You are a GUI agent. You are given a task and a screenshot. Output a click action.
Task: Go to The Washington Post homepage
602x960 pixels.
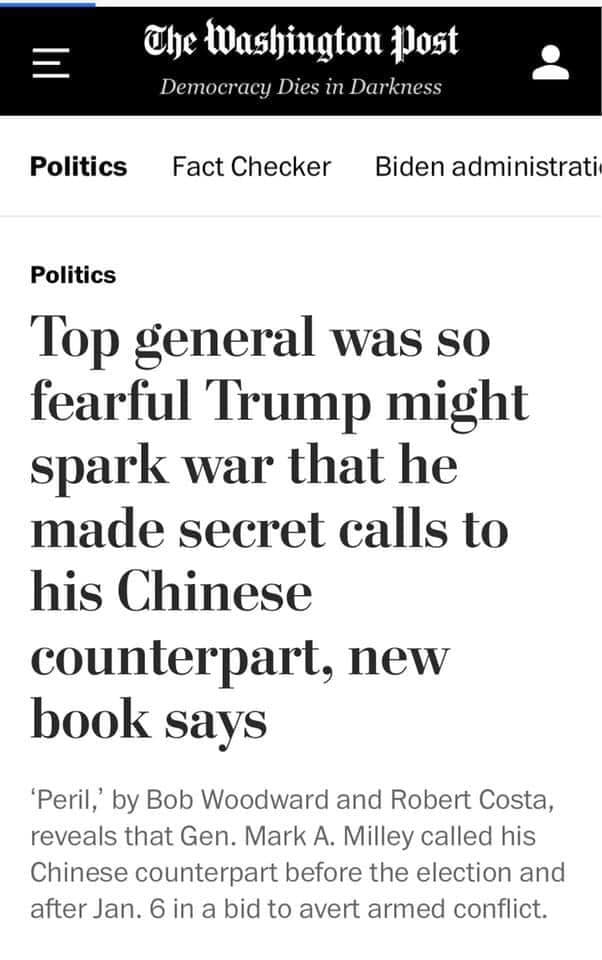point(301,42)
